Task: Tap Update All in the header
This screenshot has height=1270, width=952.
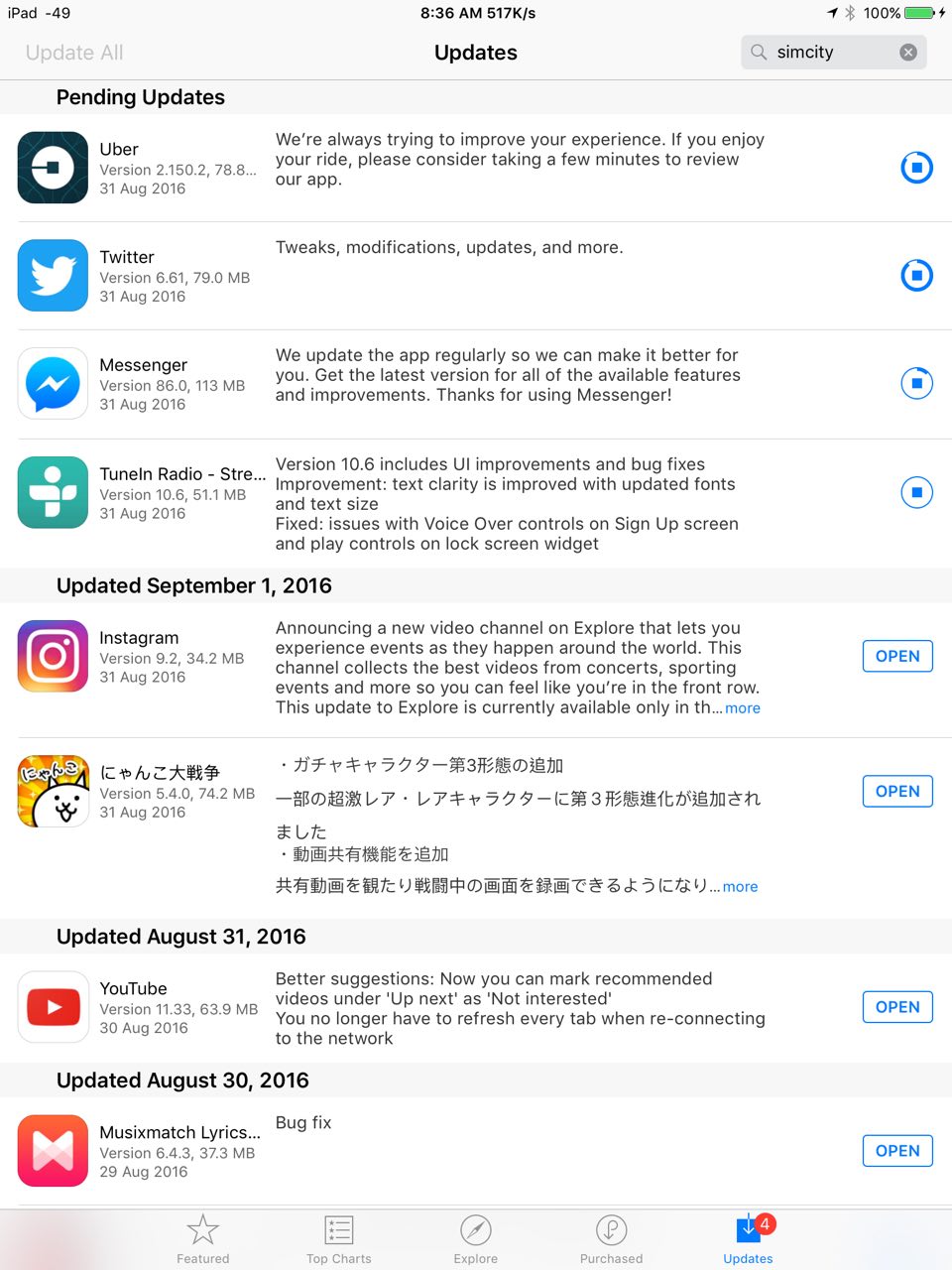Action: (74, 53)
